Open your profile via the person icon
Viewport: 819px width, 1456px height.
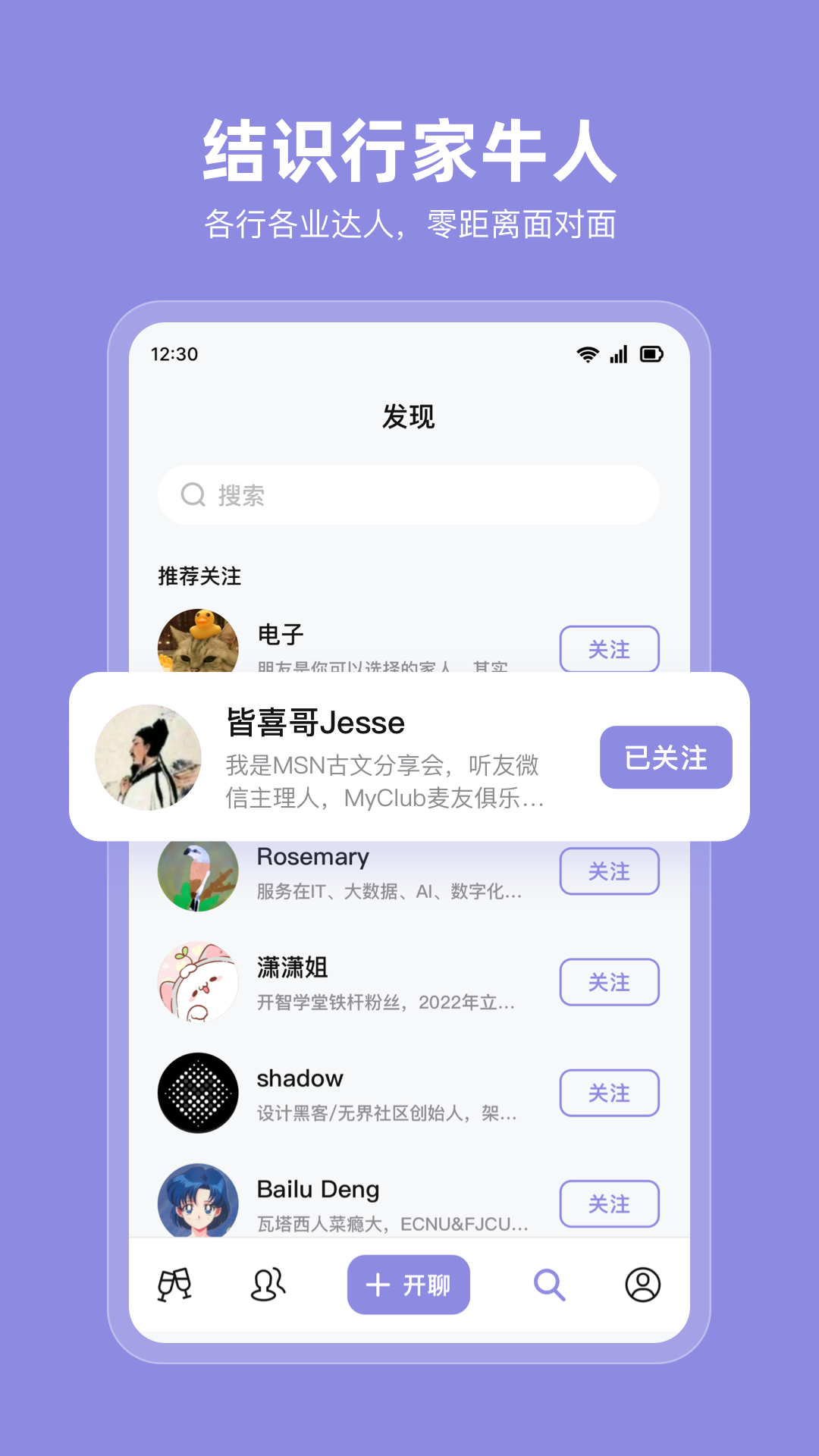coord(642,1284)
